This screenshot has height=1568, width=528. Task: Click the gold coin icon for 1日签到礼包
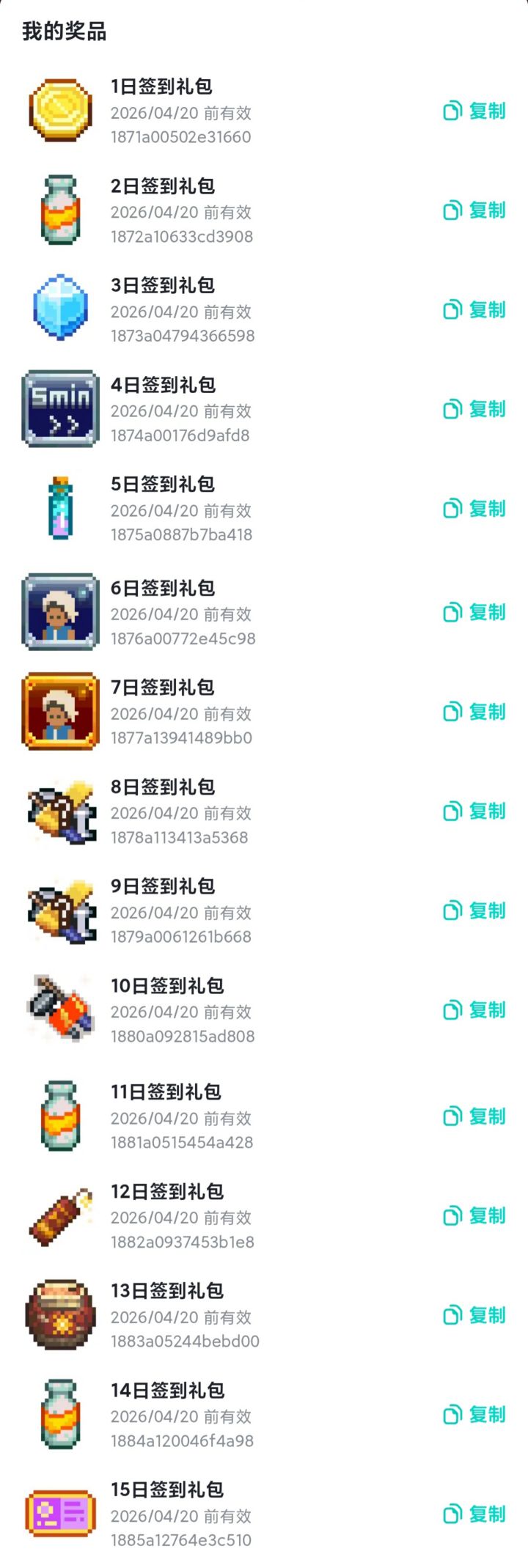60,110
